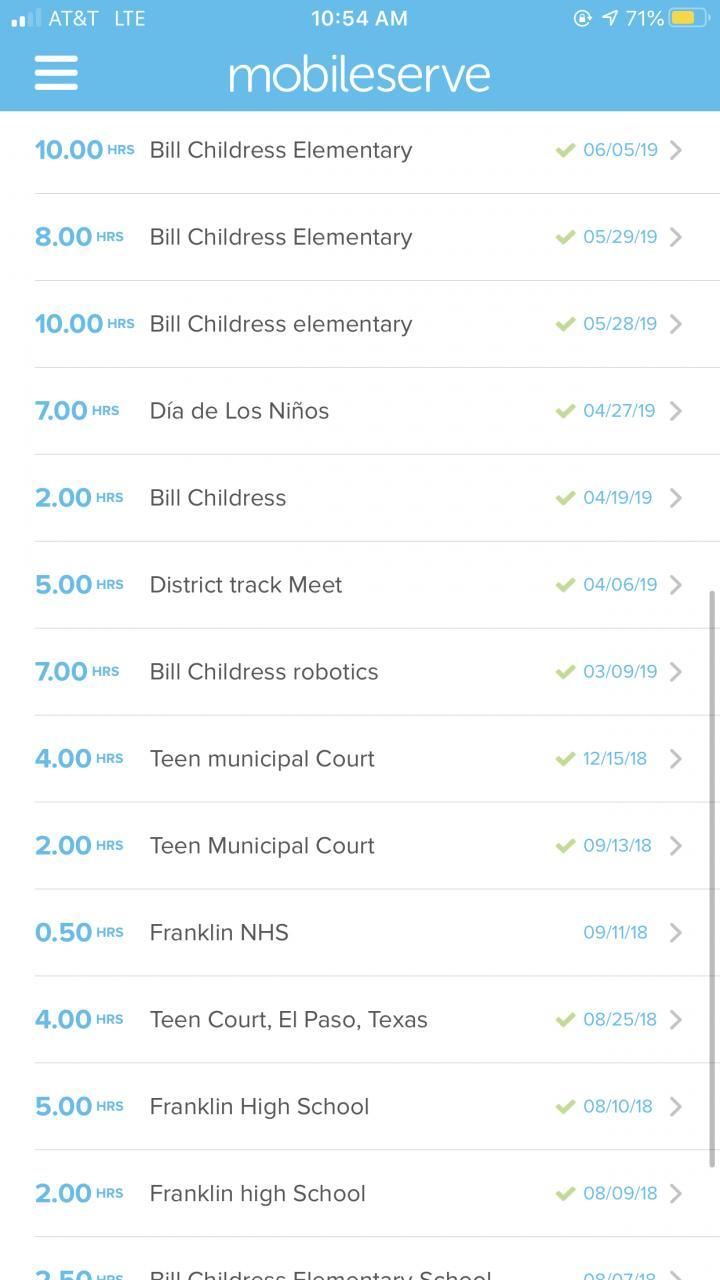
Task: View the 8.00 hour entry dated 05/29/19
Action: point(360,237)
